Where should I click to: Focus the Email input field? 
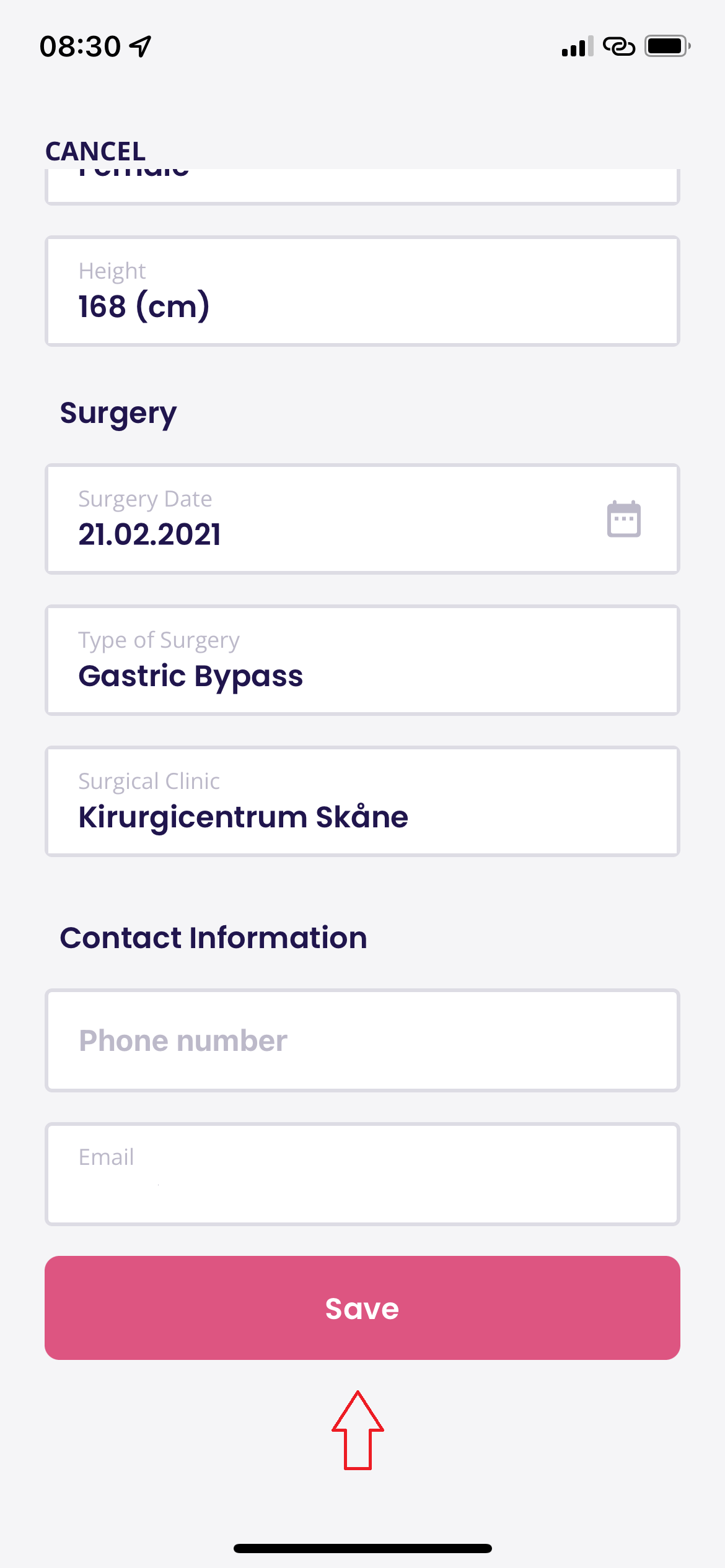362,1174
